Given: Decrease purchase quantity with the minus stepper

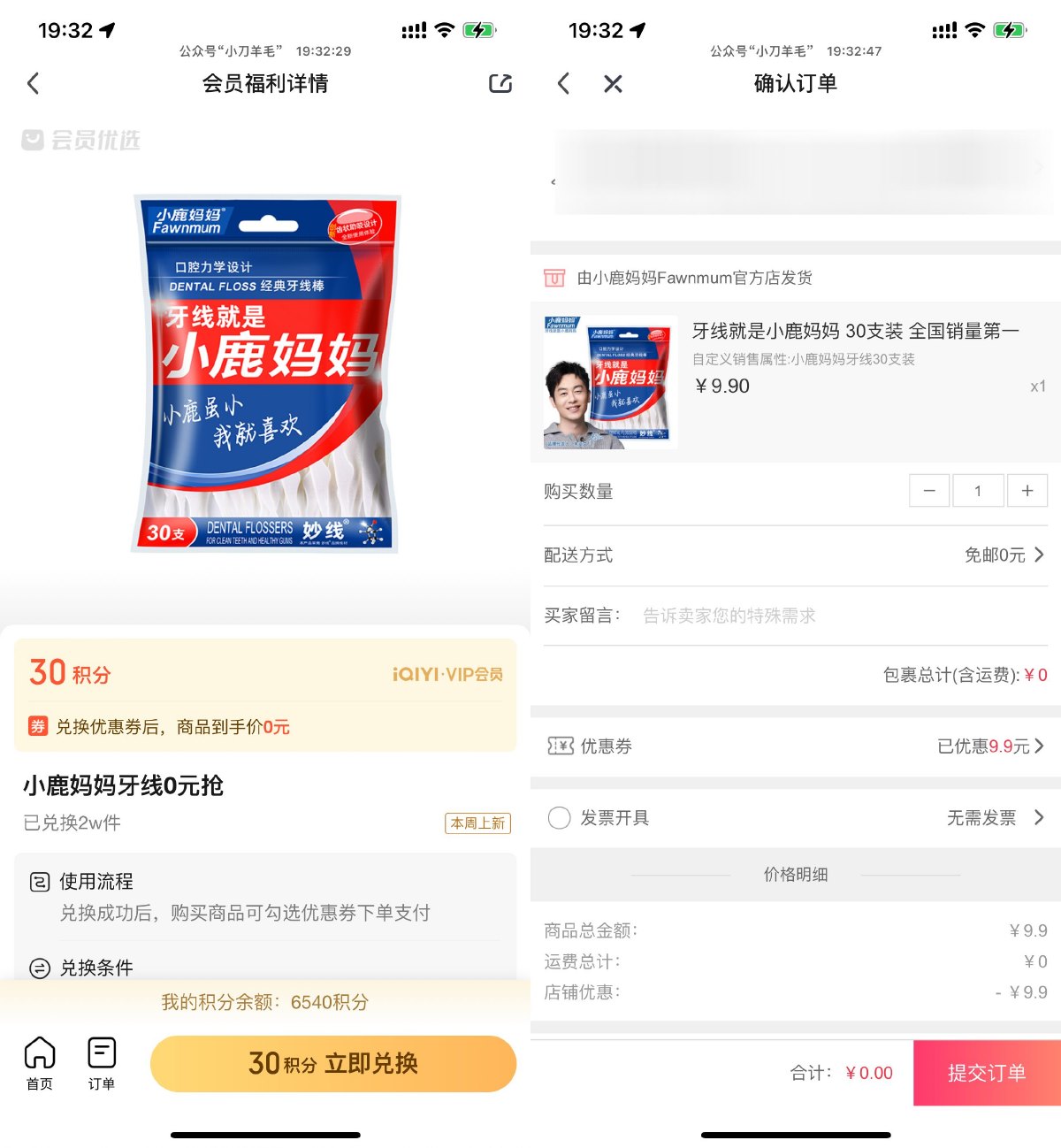Looking at the screenshot, I should (928, 490).
